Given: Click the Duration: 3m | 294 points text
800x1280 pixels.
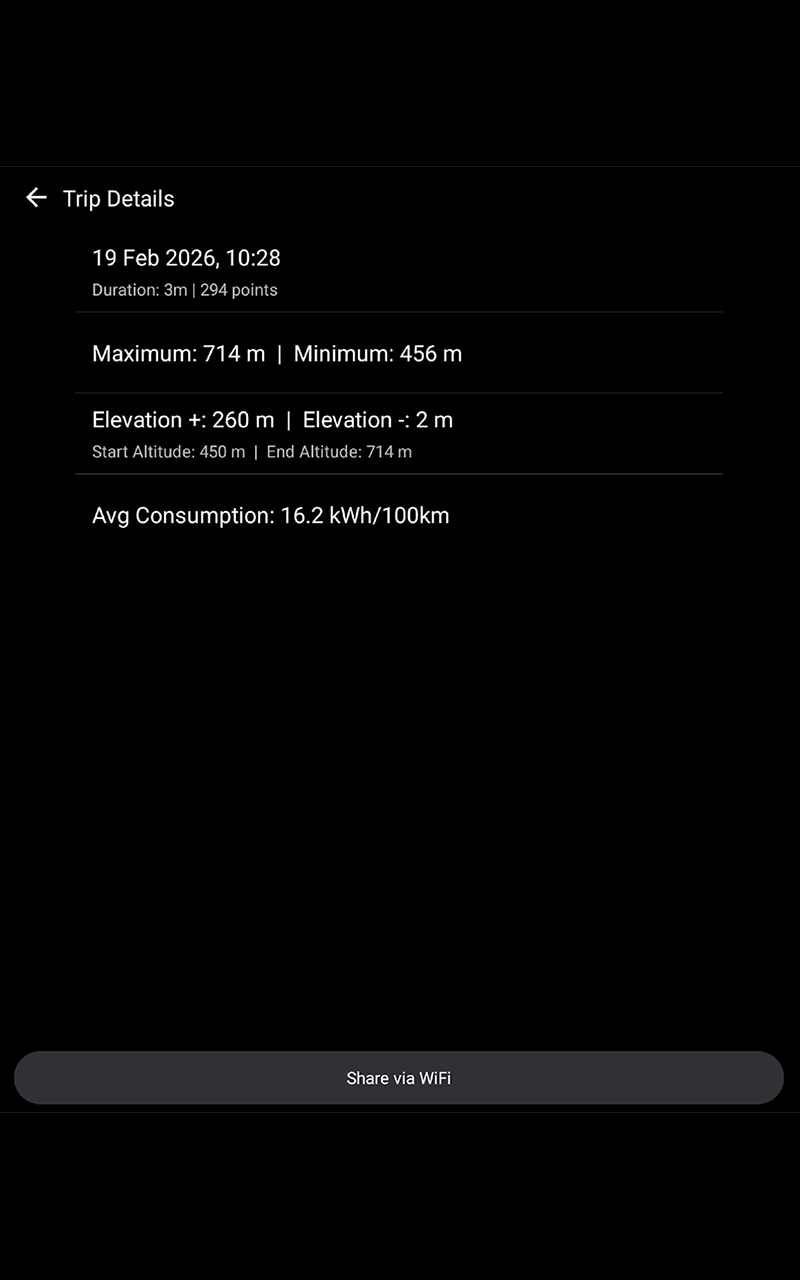Looking at the screenshot, I should point(184,290).
